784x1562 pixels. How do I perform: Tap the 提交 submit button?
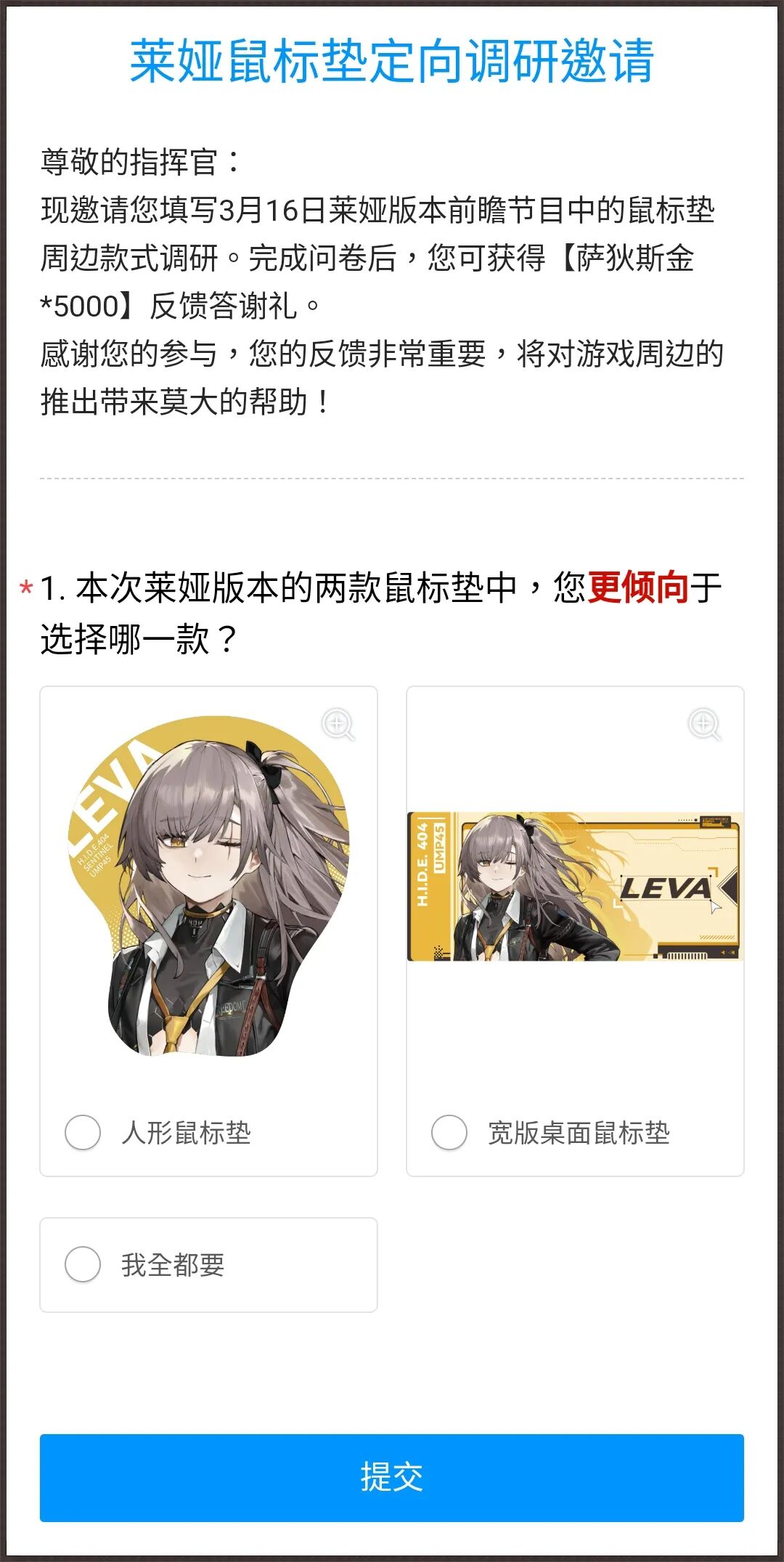pyautogui.click(x=392, y=1478)
